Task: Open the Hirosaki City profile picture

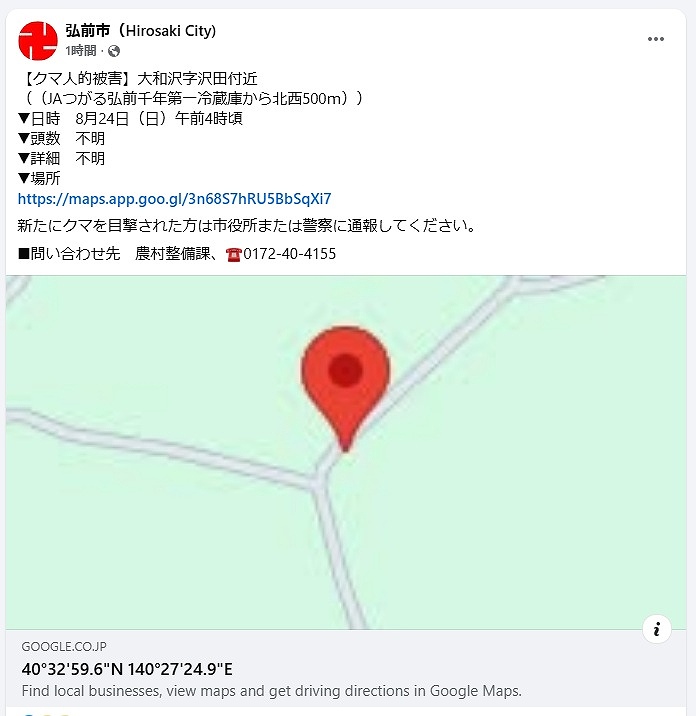Action: [38, 40]
